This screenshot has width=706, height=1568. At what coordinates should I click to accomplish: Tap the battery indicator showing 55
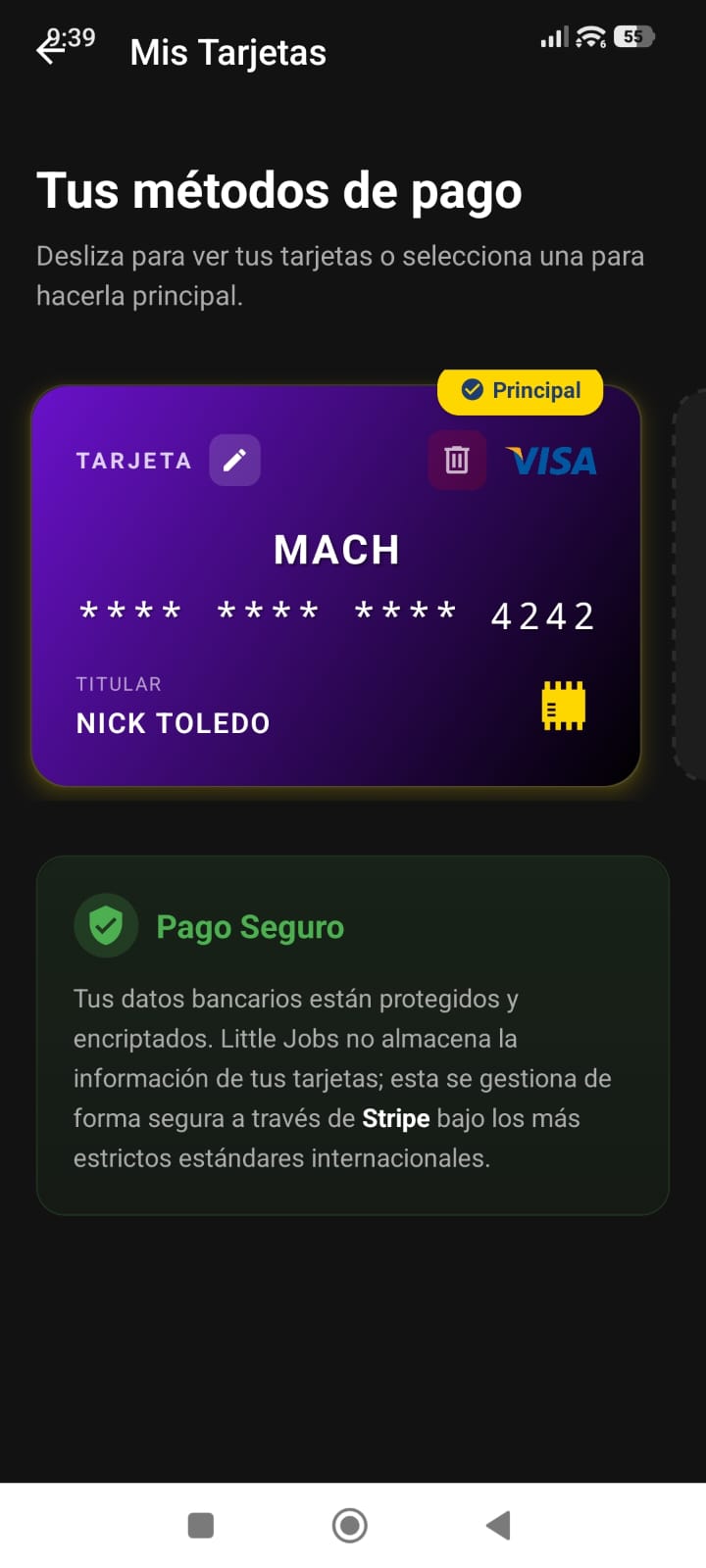click(x=633, y=36)
